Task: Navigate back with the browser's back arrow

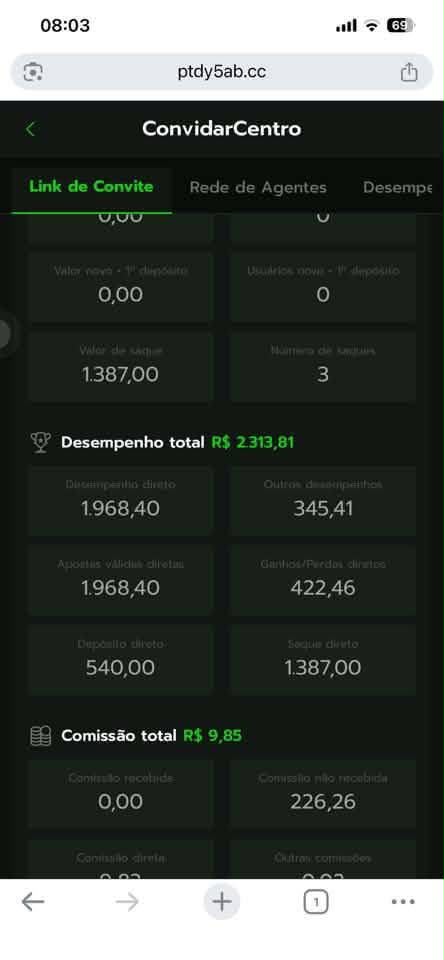Action: click(x=32, y=902)
